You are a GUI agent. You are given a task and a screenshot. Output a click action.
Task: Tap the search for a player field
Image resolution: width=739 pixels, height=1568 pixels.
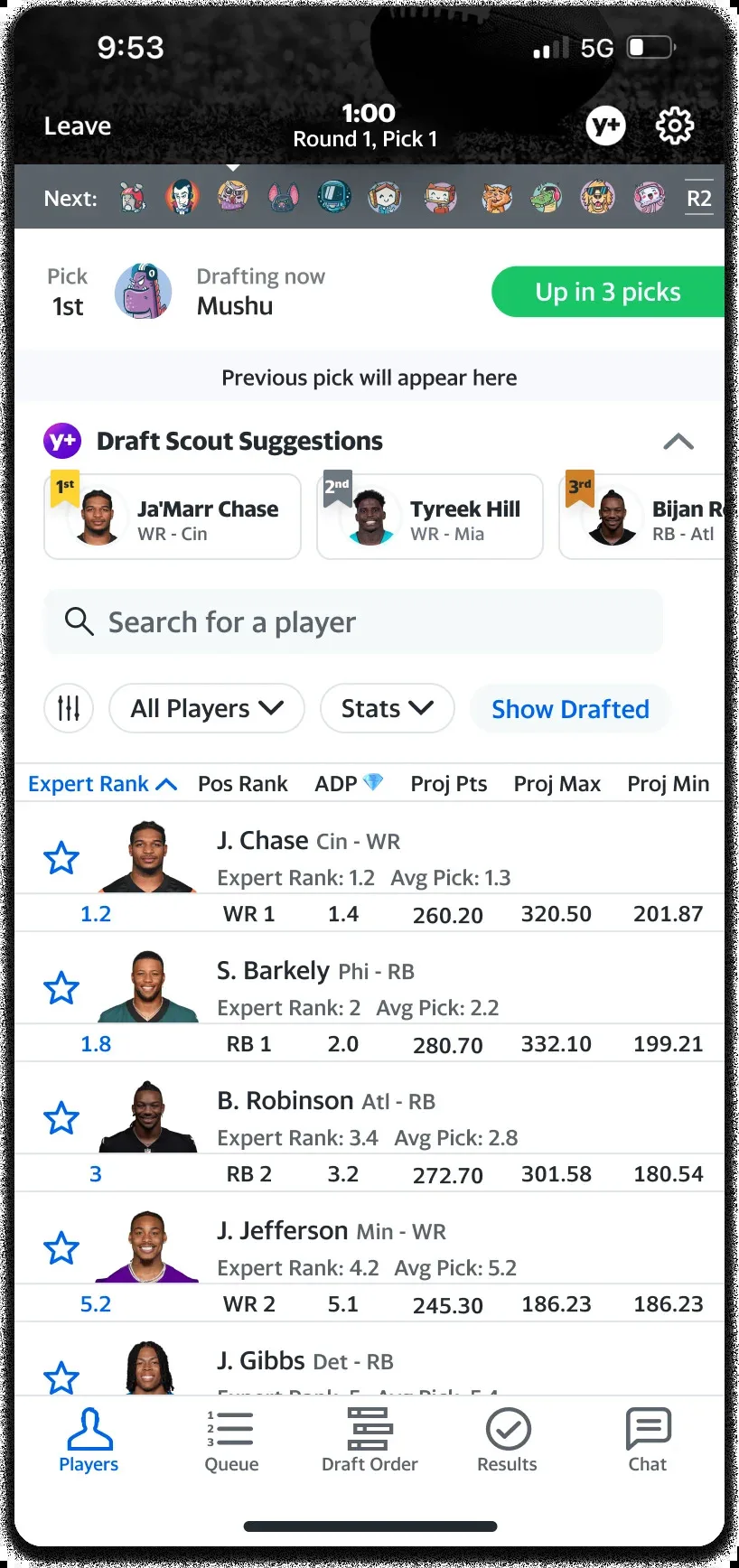point(353,622)
